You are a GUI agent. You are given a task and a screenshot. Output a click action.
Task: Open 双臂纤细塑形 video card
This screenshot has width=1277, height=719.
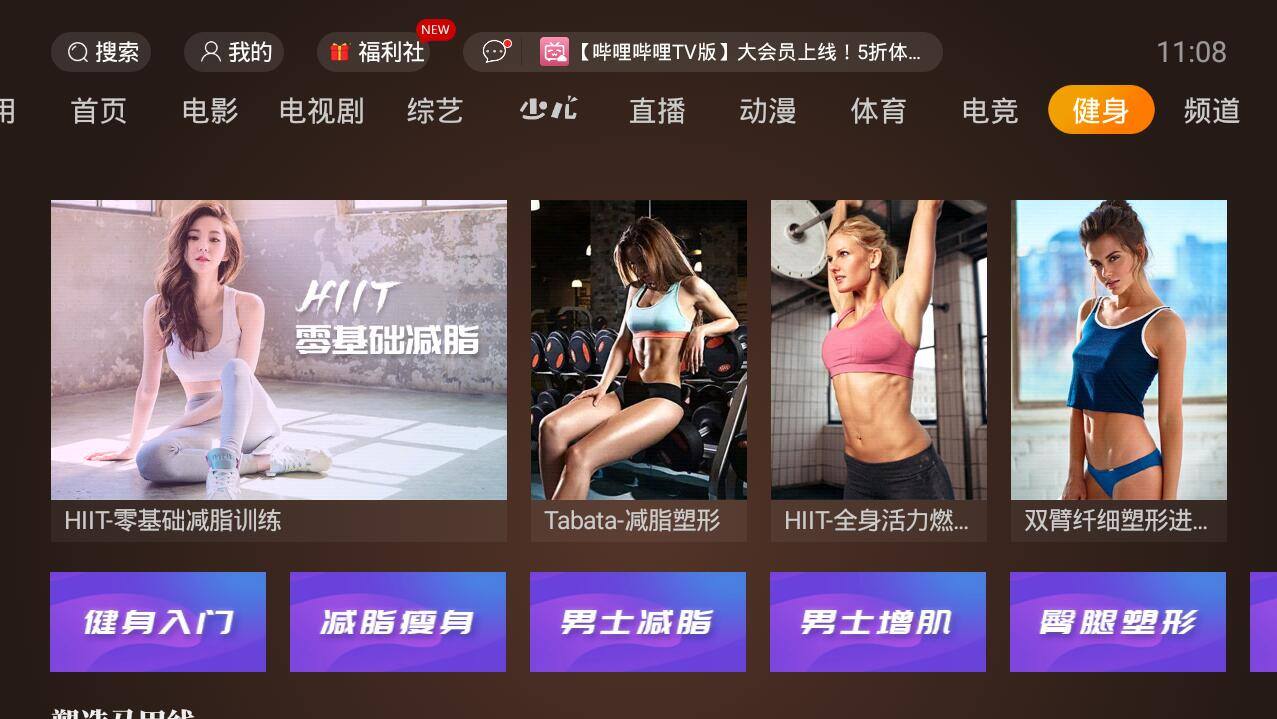(x=1118, y=370)
